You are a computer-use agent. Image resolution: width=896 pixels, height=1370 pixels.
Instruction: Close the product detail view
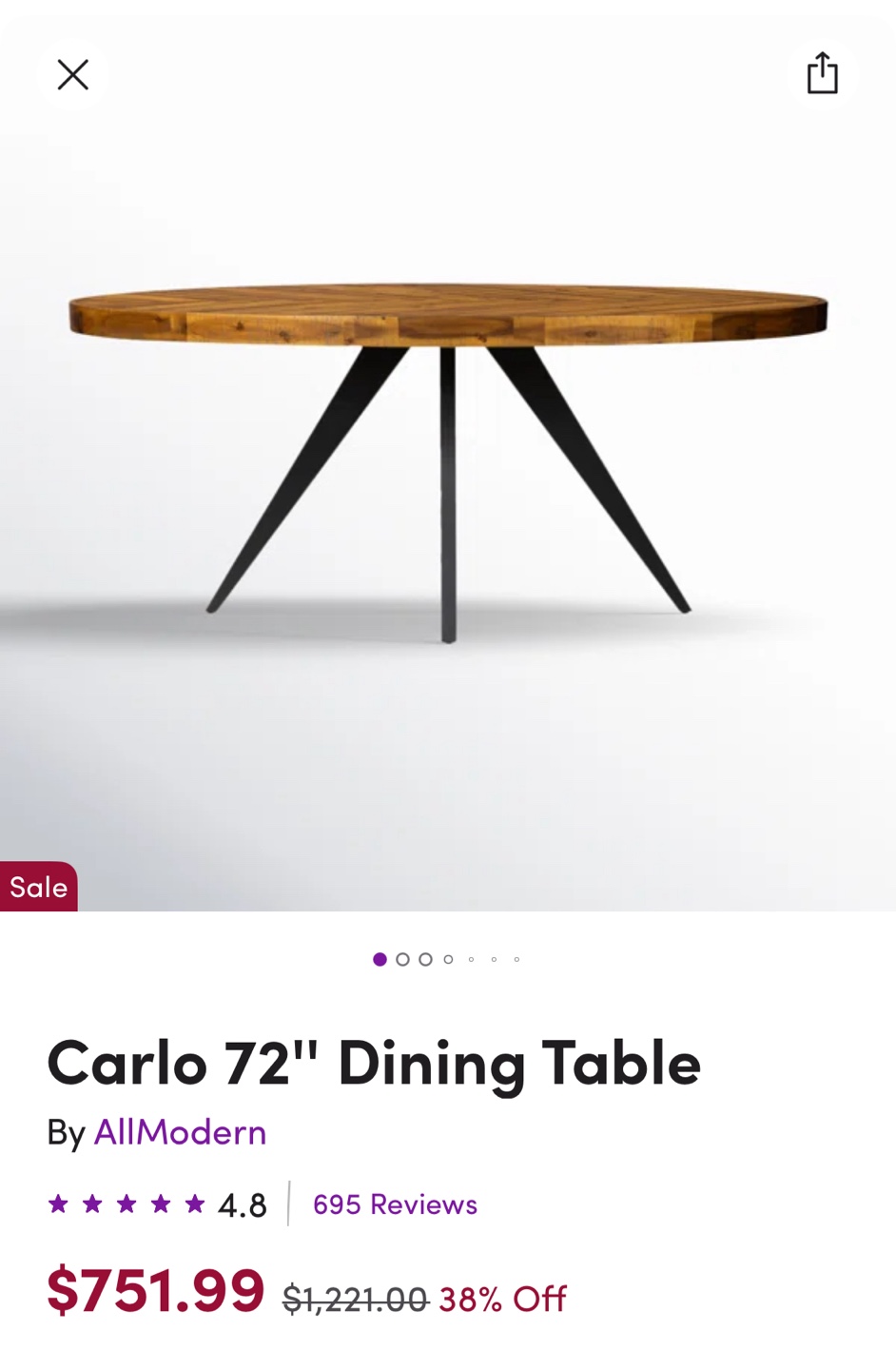coord(73,74)
